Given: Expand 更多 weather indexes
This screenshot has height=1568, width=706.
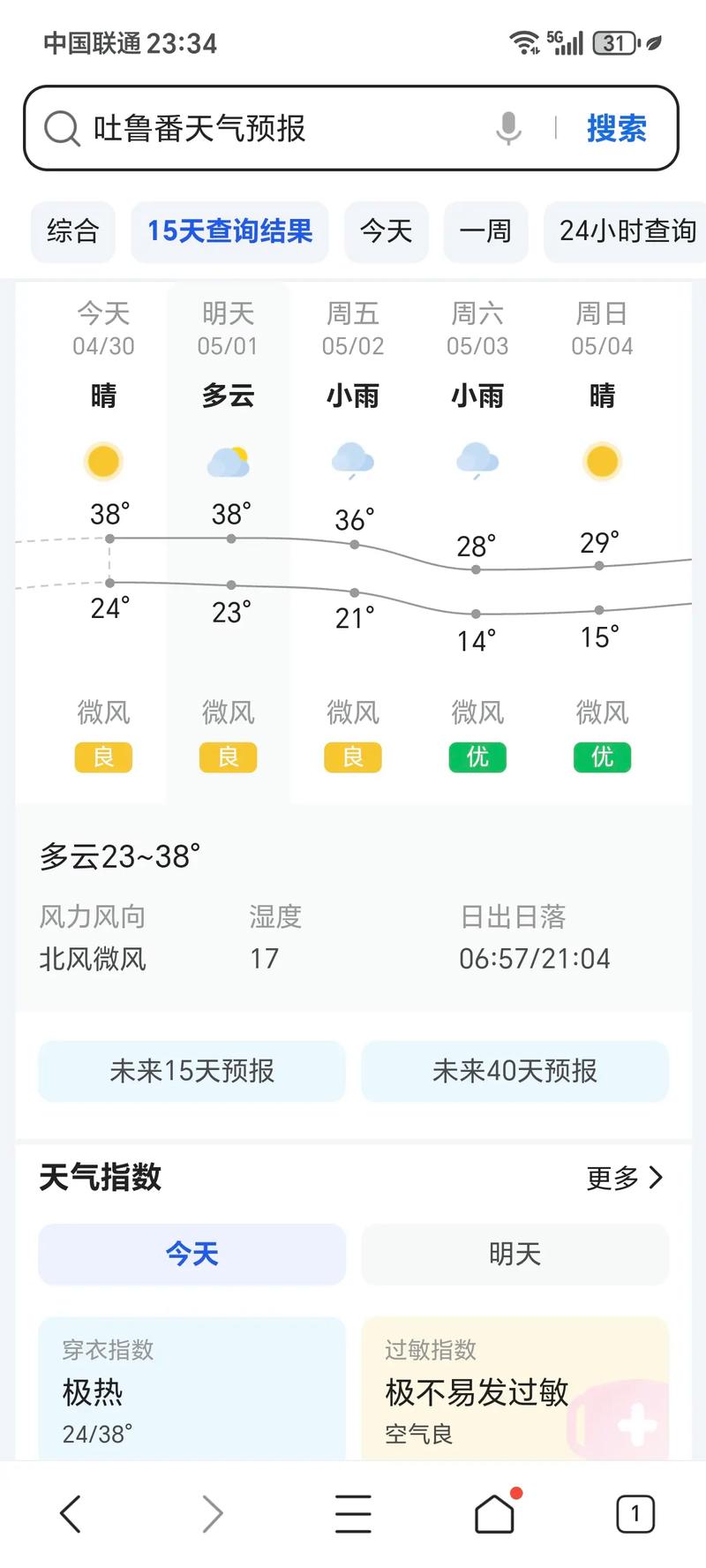Looking at the screenshot, I should pyautogui.click(x=625, y=1178).
